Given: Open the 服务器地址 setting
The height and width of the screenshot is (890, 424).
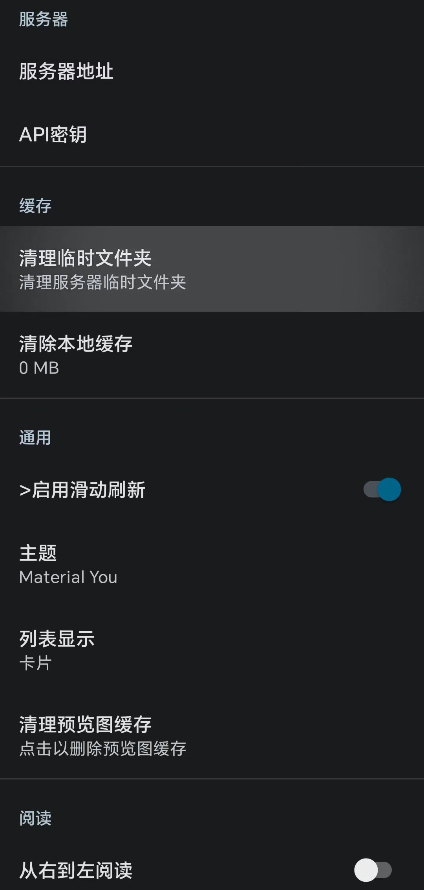Looking at the screenshot, I should coord(212,72).
